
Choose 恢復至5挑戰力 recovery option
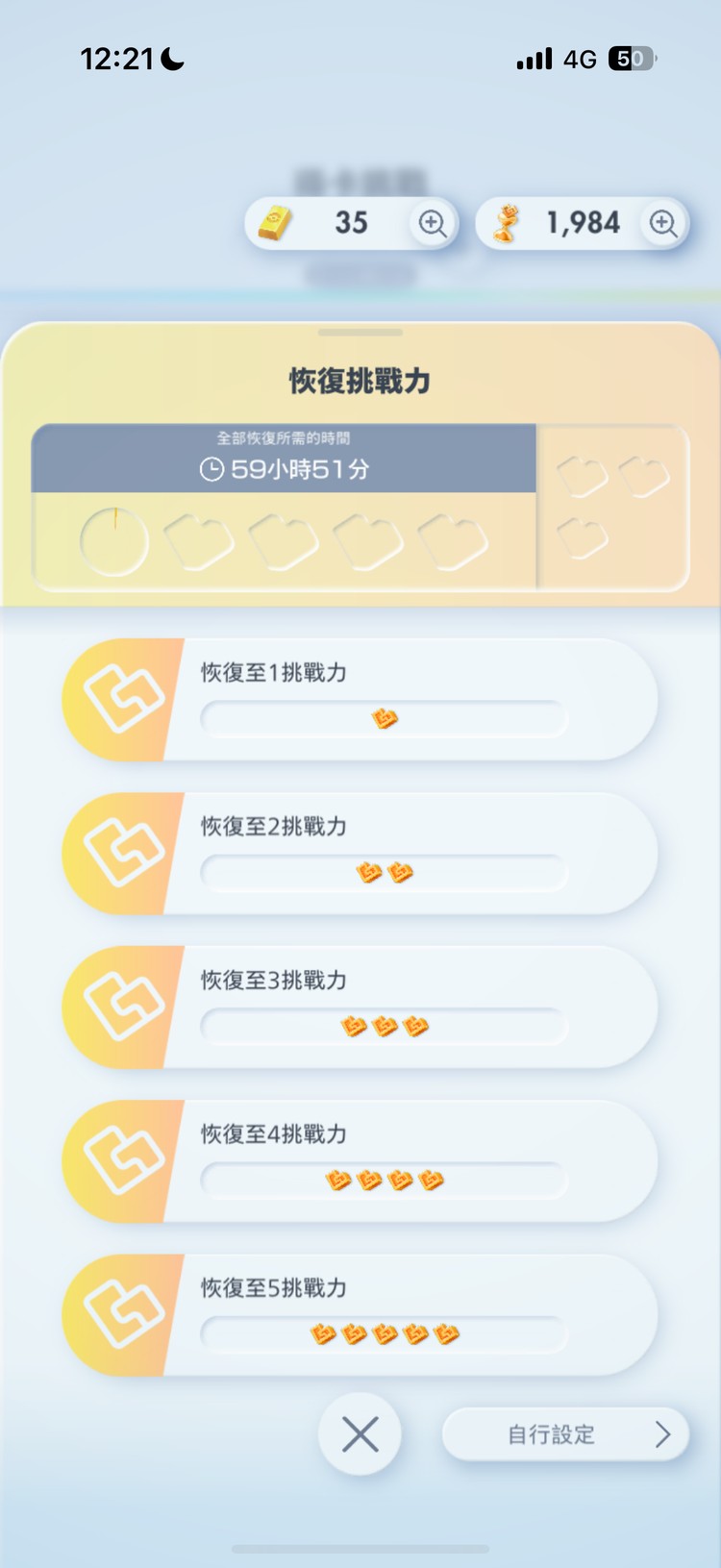(x=360, y=1315)
